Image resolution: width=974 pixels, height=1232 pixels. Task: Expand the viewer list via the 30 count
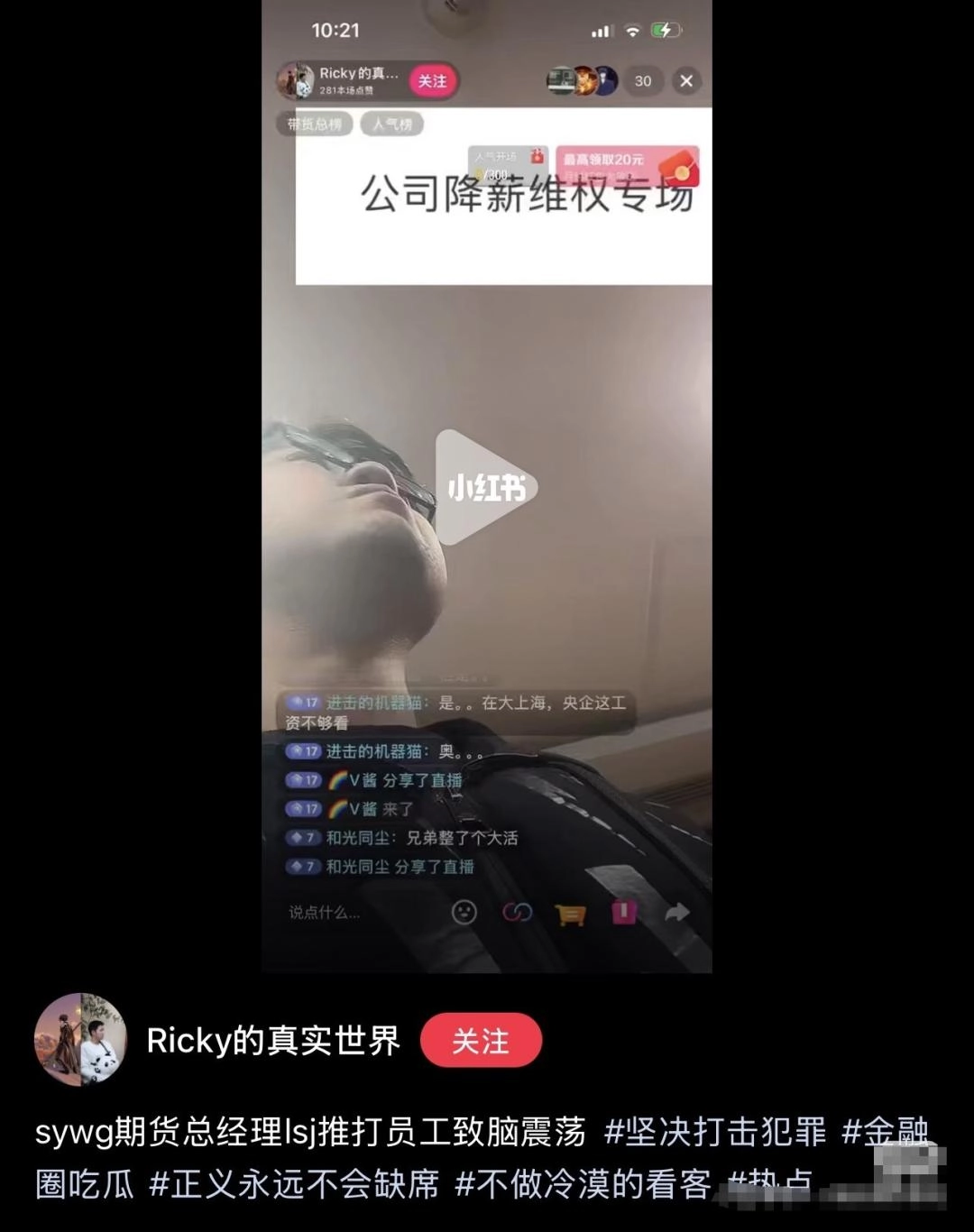tap(644, 81)
